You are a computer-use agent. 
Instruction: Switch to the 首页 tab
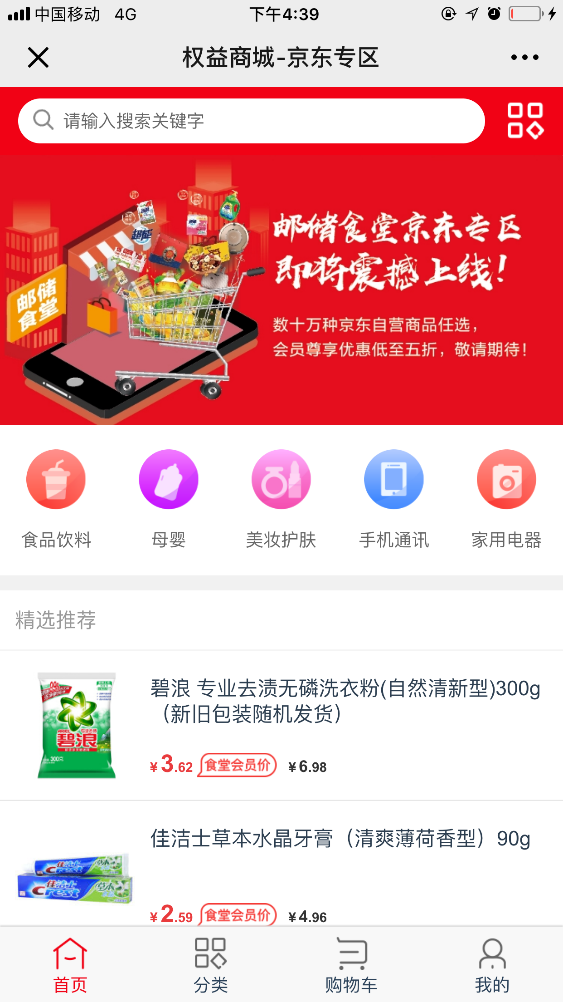point(70,966)
